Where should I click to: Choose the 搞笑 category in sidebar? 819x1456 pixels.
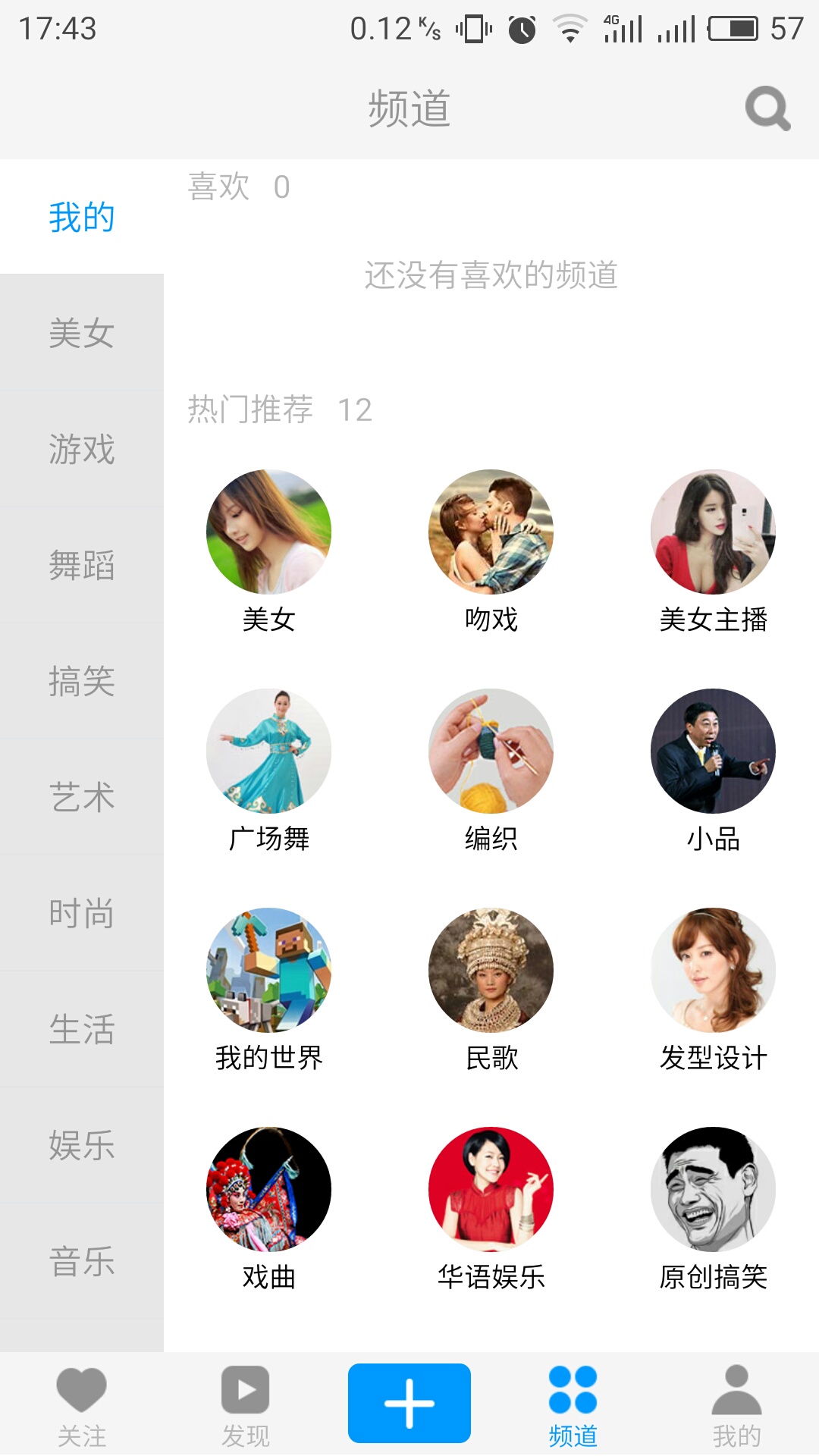82,681
